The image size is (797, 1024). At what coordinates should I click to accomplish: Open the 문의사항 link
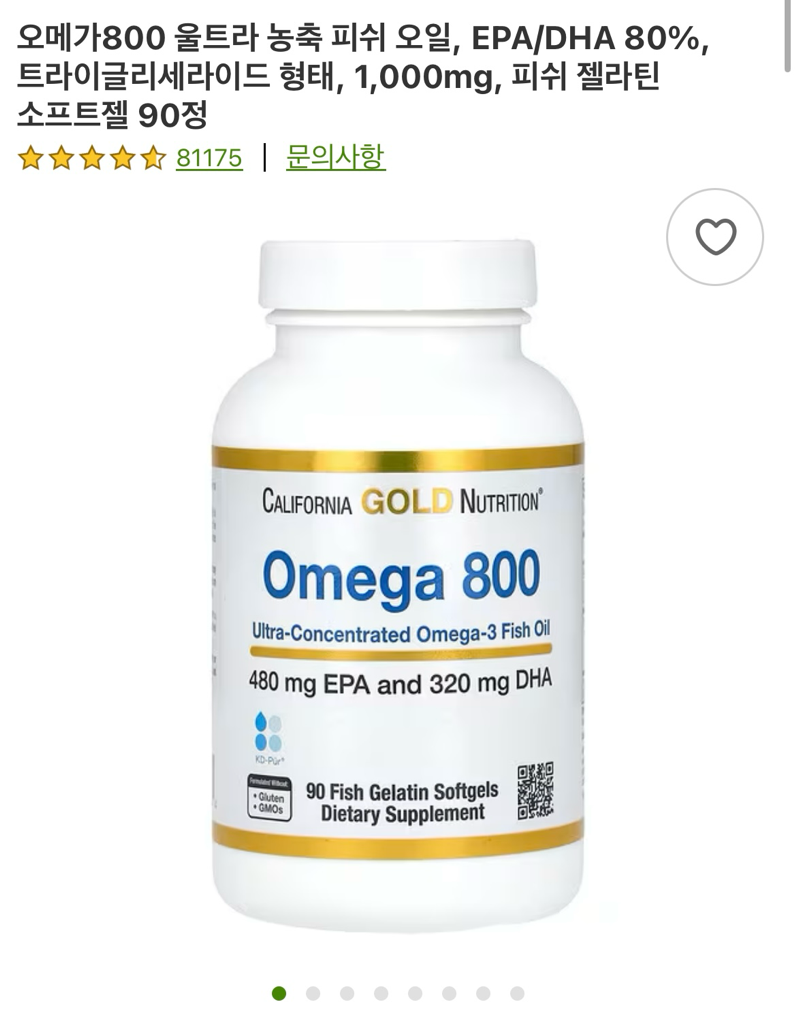[335, 158]
